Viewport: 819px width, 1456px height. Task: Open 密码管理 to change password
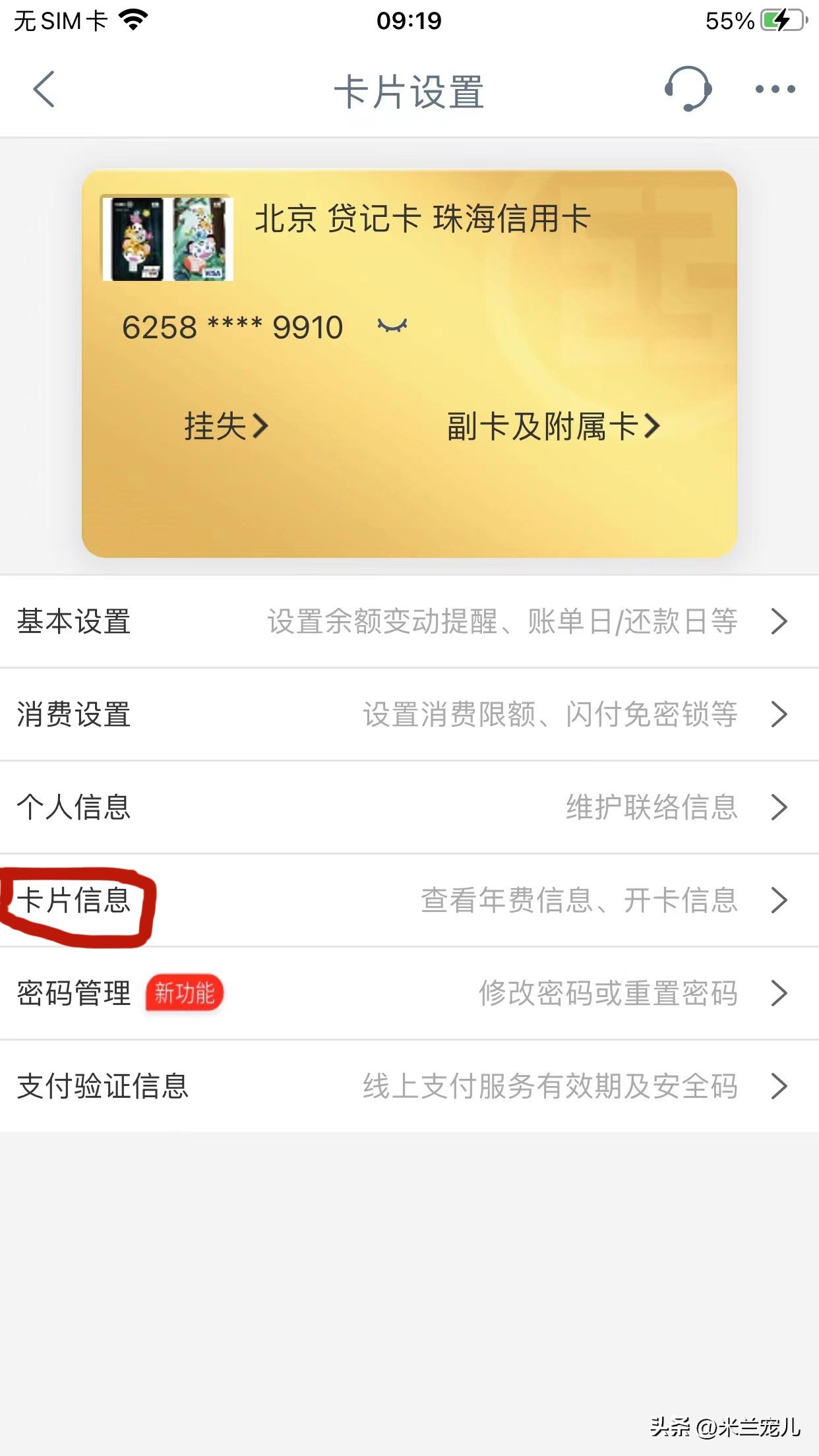pyautogui.click(x=409, y=994)
